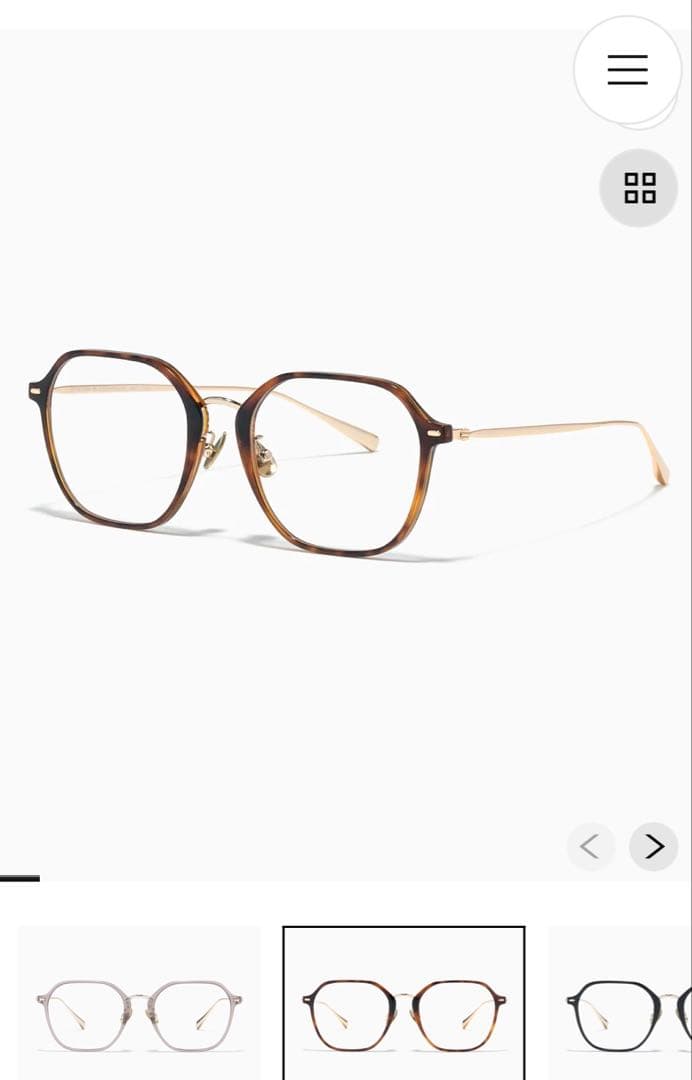This screenshot has width=692, height=1080.
Task: Open the main tortoise glasses image
Action: (346, 450)
